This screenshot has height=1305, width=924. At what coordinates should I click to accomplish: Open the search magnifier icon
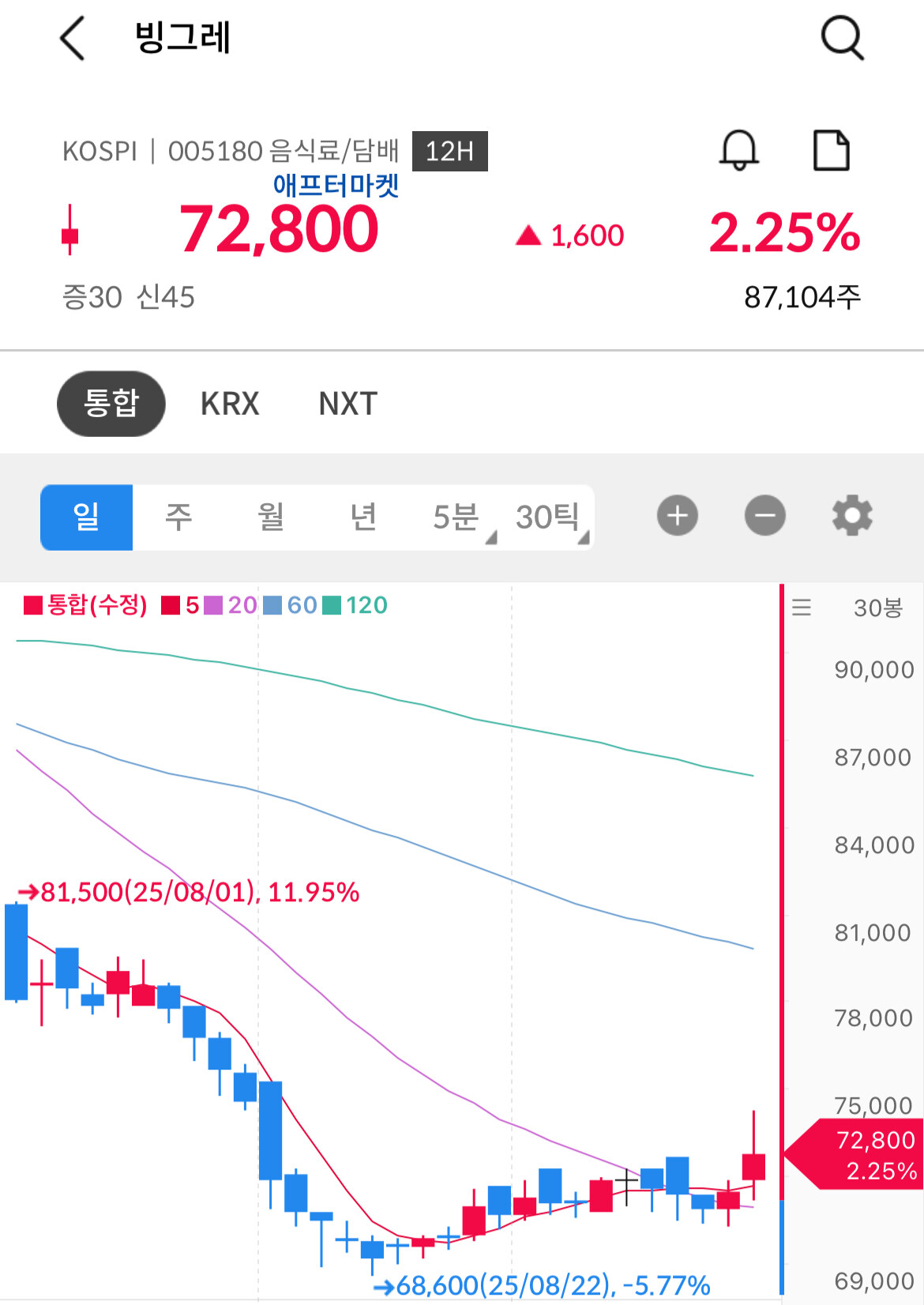pos(842,38)
